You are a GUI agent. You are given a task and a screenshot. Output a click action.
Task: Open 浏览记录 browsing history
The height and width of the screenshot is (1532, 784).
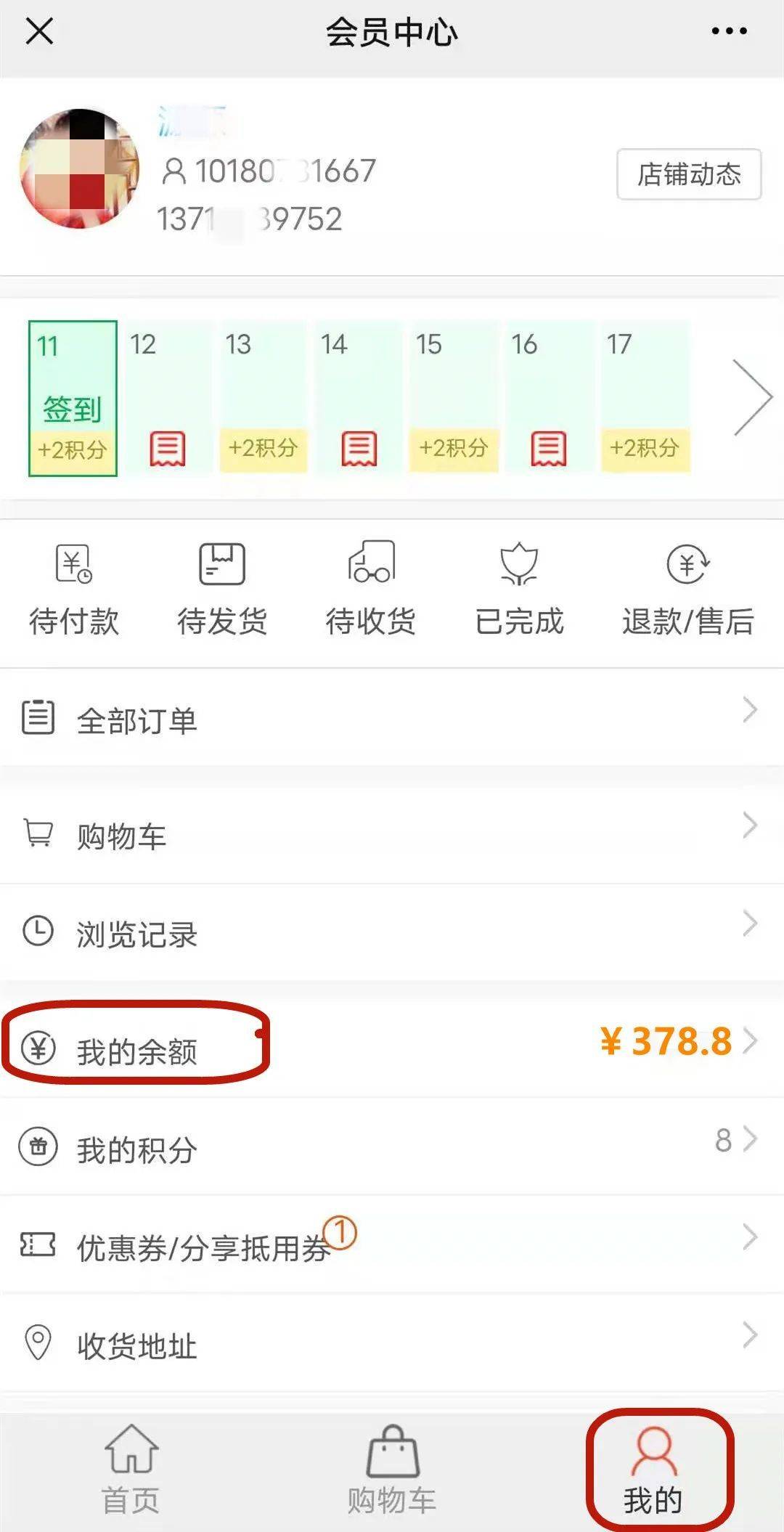click(x=392, y=932)
